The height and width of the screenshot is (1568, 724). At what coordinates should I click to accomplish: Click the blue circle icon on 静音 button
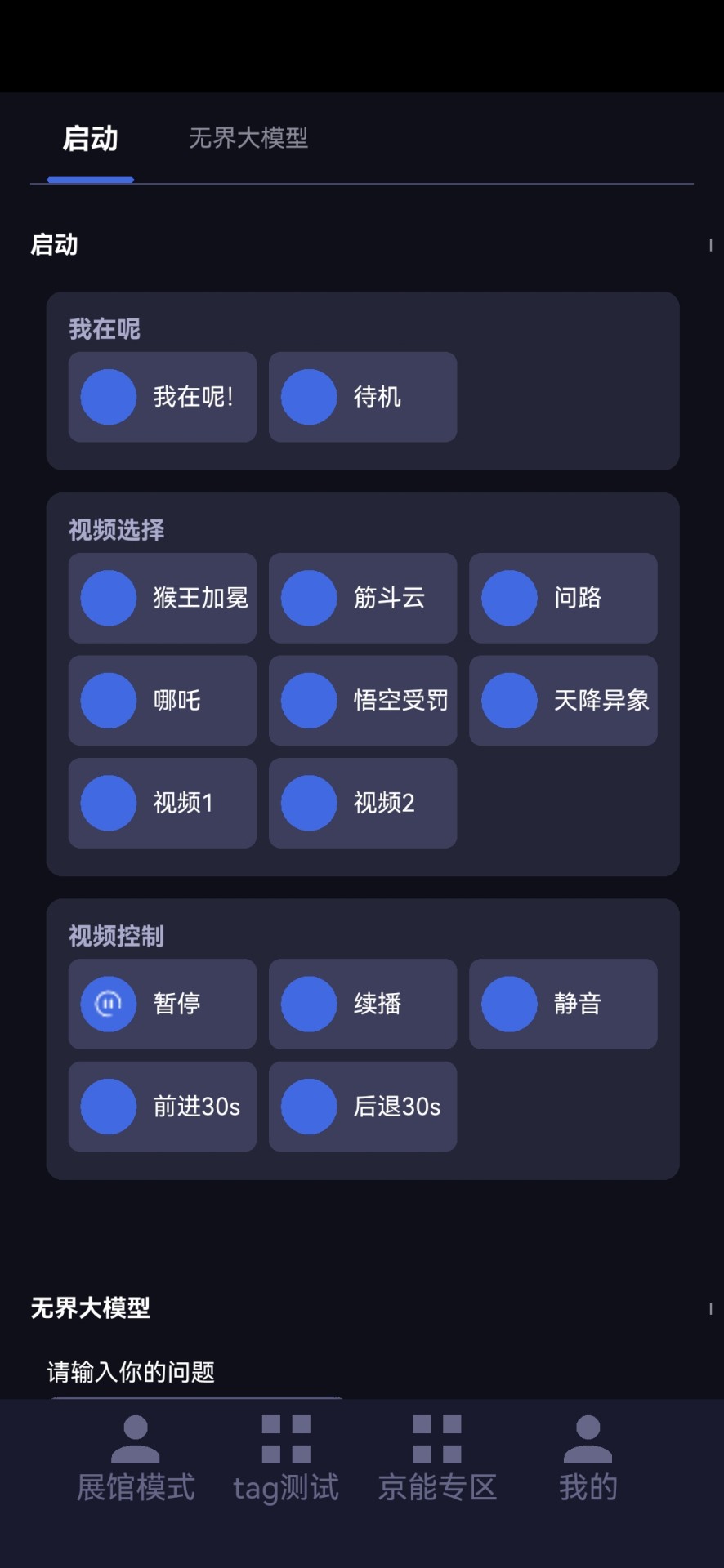click(x=509, y=1004)
